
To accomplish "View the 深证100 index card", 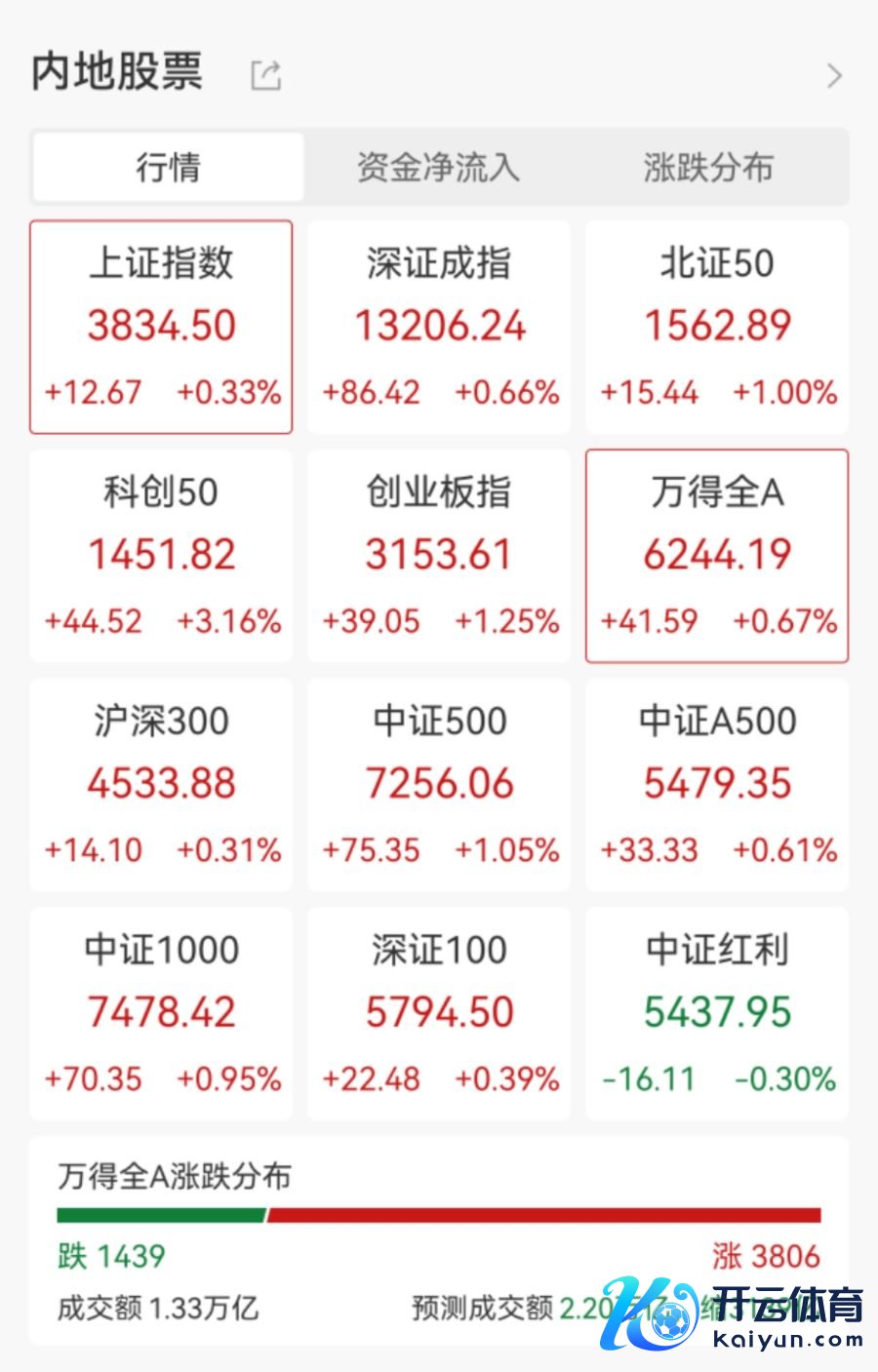I will tap(439, 1014).
